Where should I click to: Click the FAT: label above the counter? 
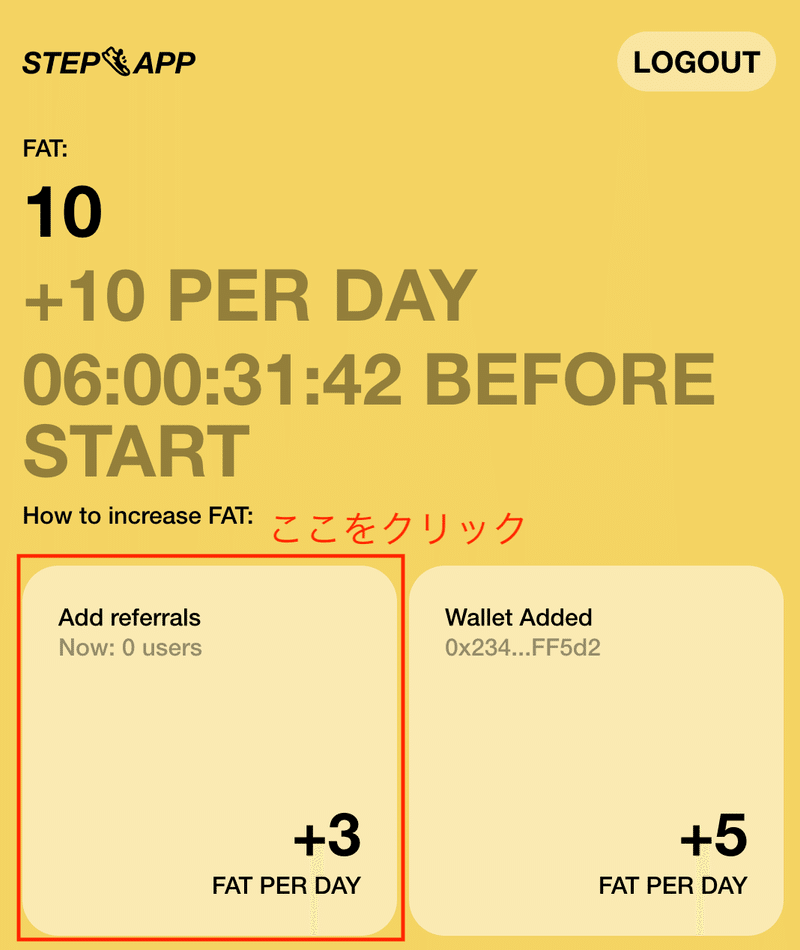[45, 148]
